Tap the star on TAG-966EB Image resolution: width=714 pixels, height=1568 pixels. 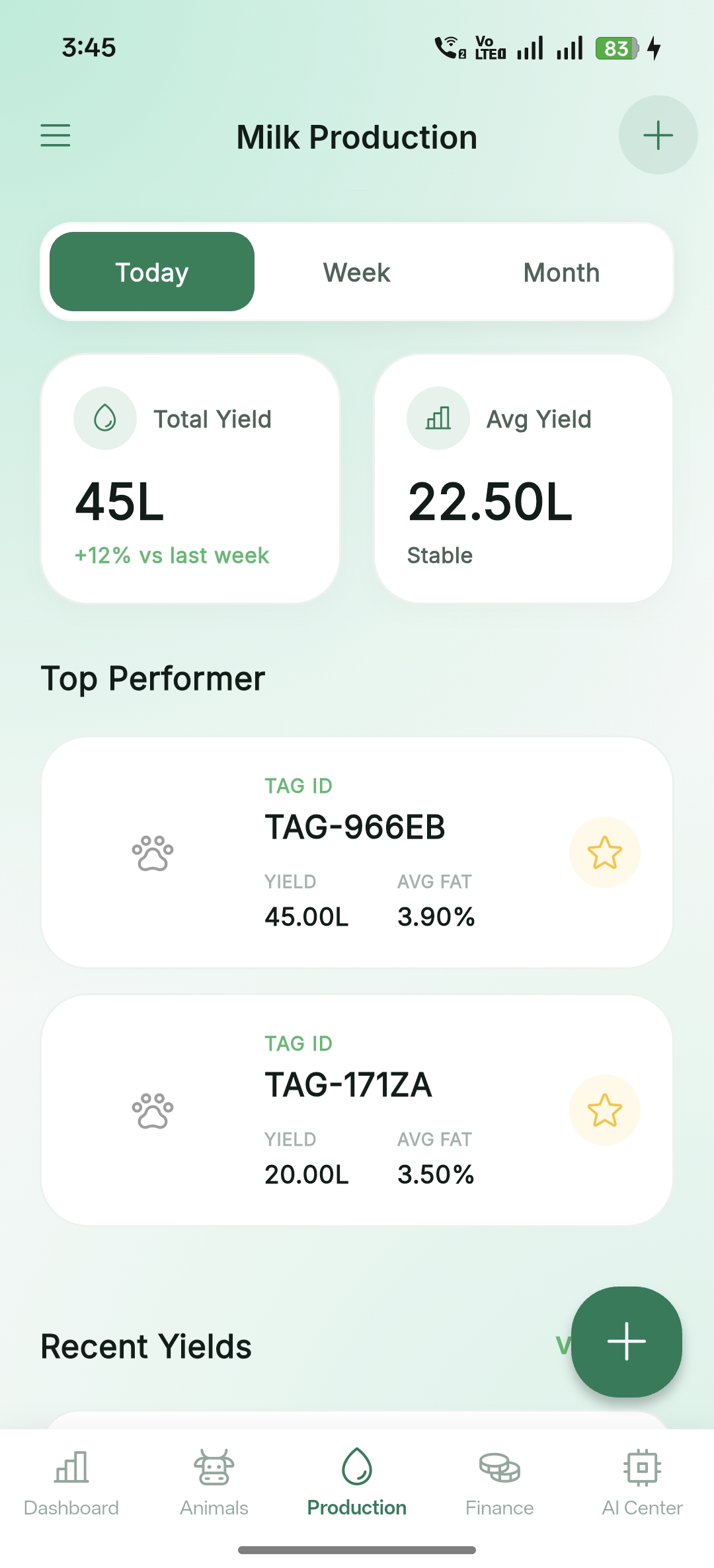click(604, 852)
